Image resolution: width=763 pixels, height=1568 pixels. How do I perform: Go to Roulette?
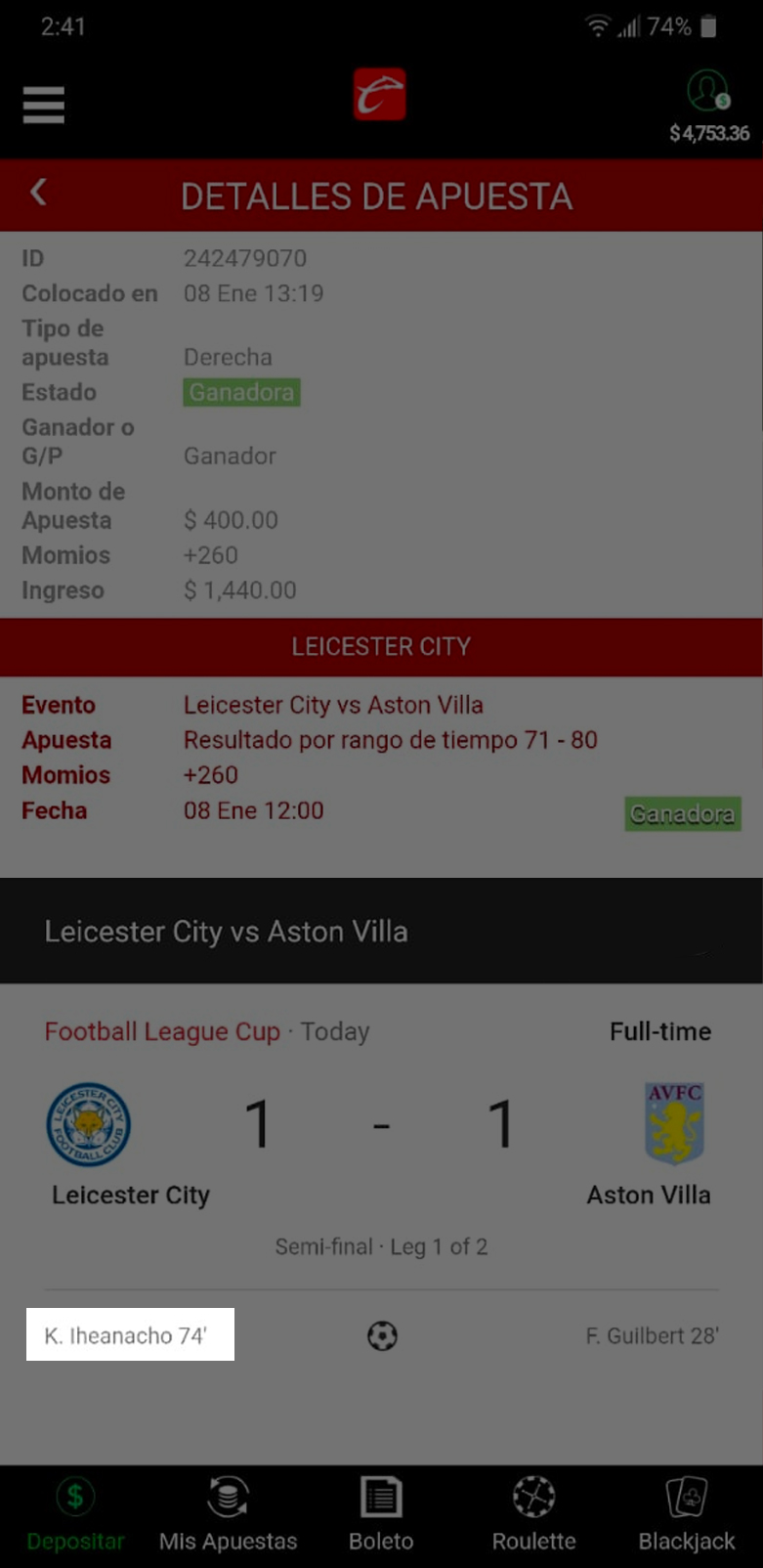pos(533,1516)
